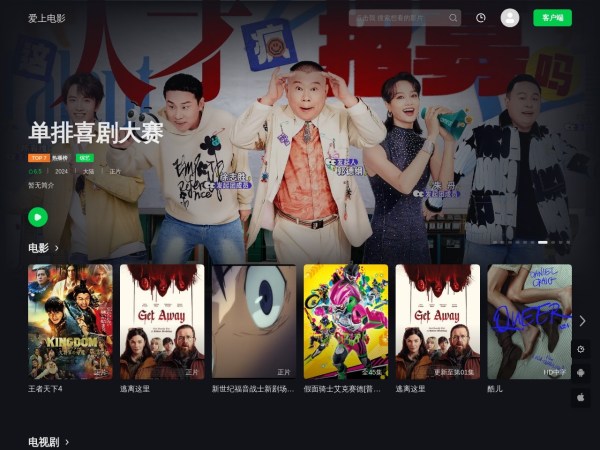Tap the Apple download icon
The height and width of the screenshot is (450, 600).
pyautogui.click(x=581, y=397)
